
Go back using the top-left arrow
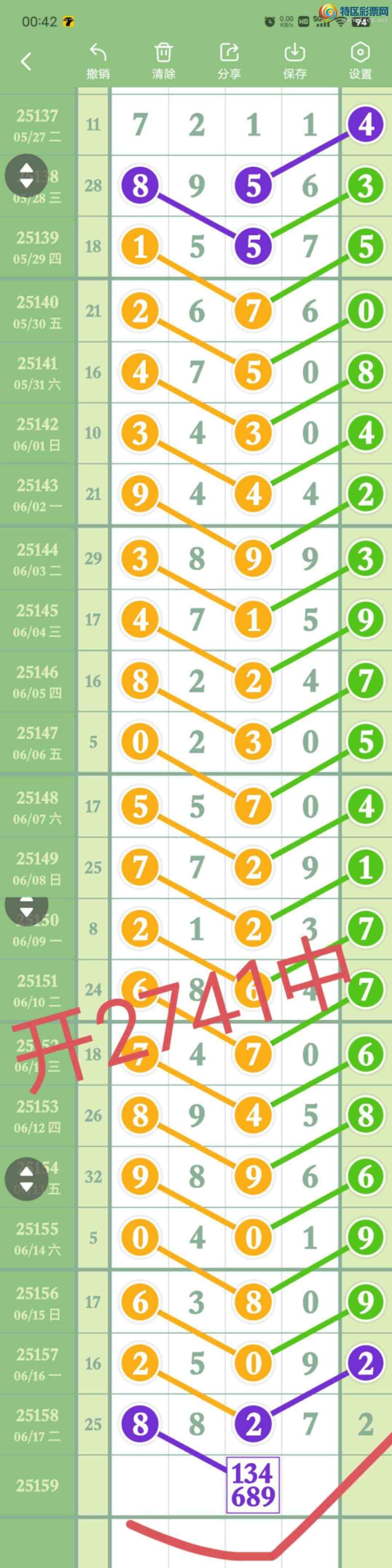click(26, 62)
